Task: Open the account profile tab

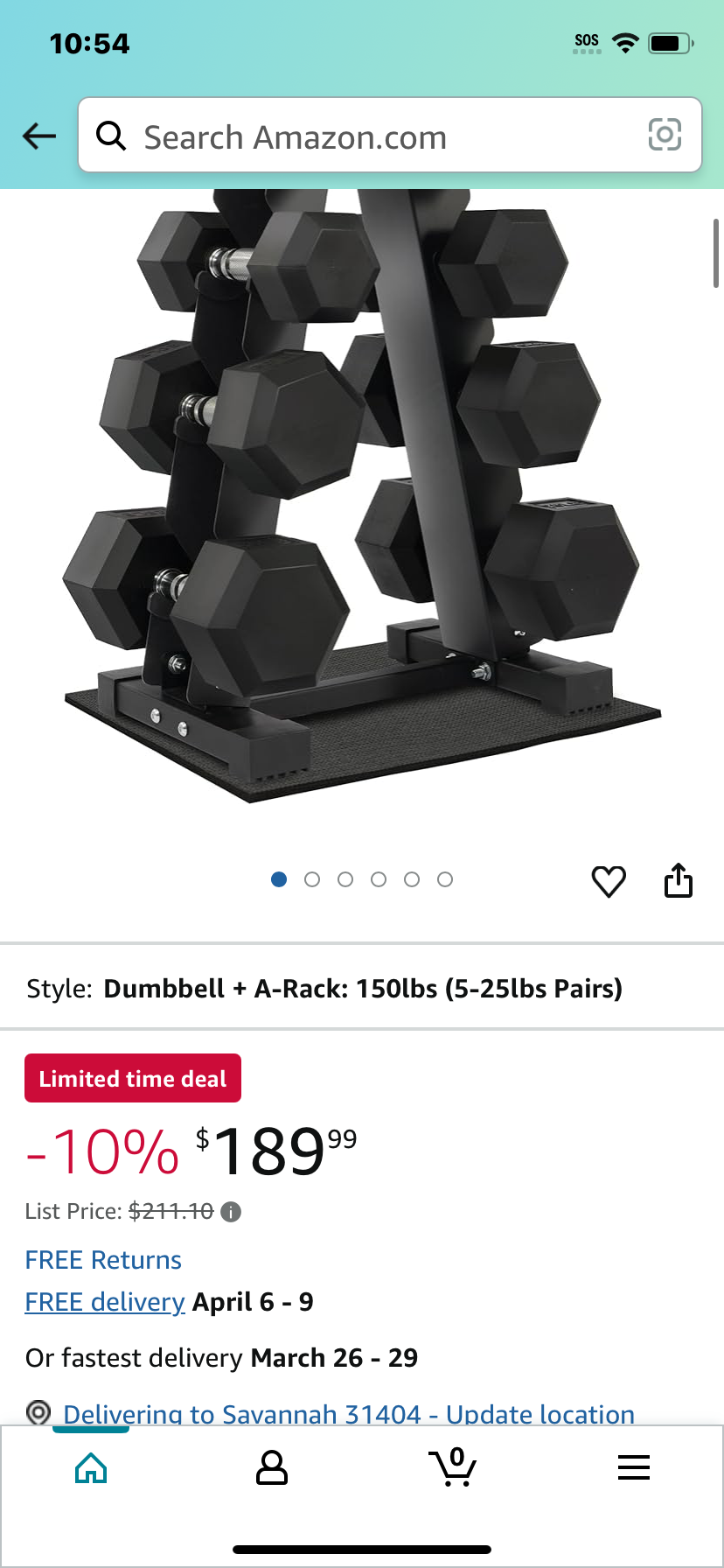Action: 271,1467
